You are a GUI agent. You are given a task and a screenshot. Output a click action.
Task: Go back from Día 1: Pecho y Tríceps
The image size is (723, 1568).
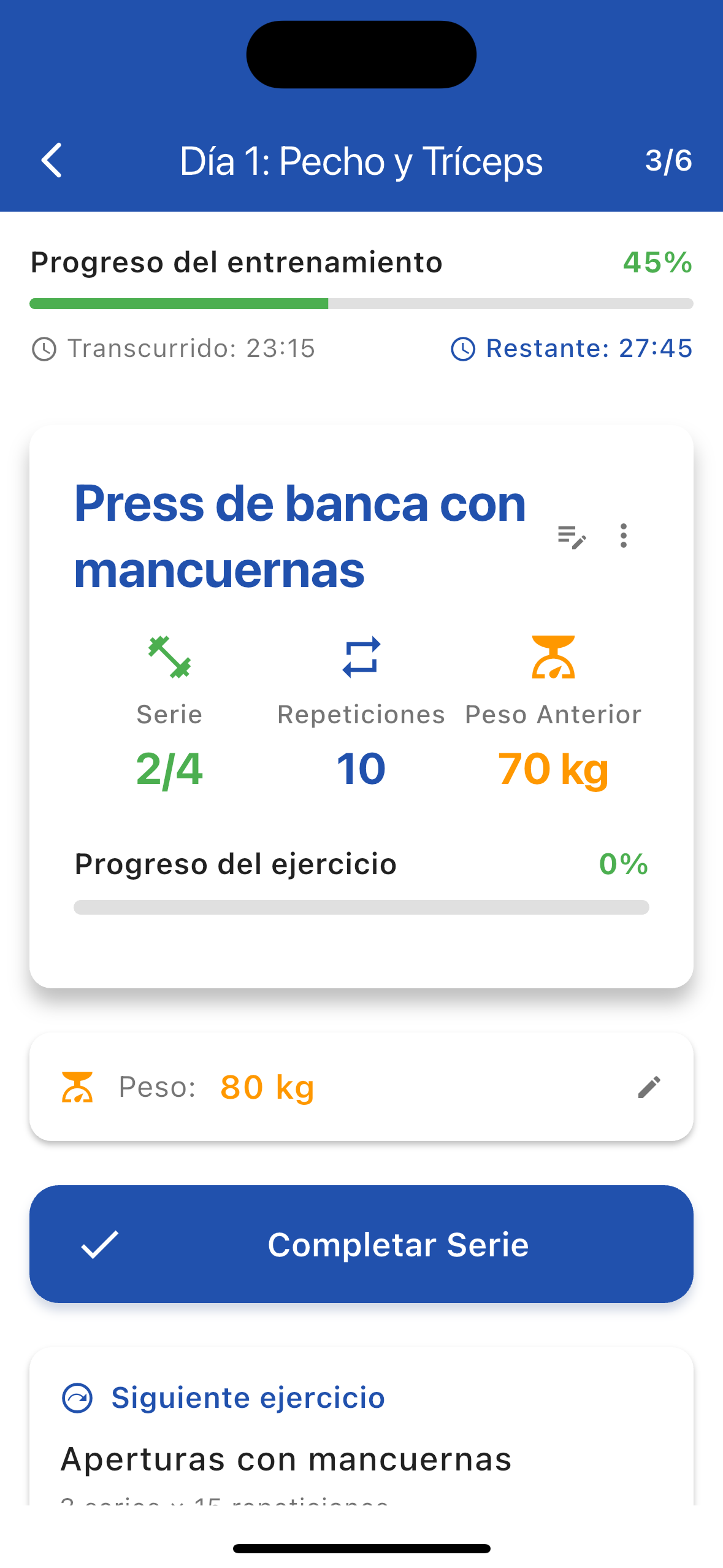click(52, 161)
